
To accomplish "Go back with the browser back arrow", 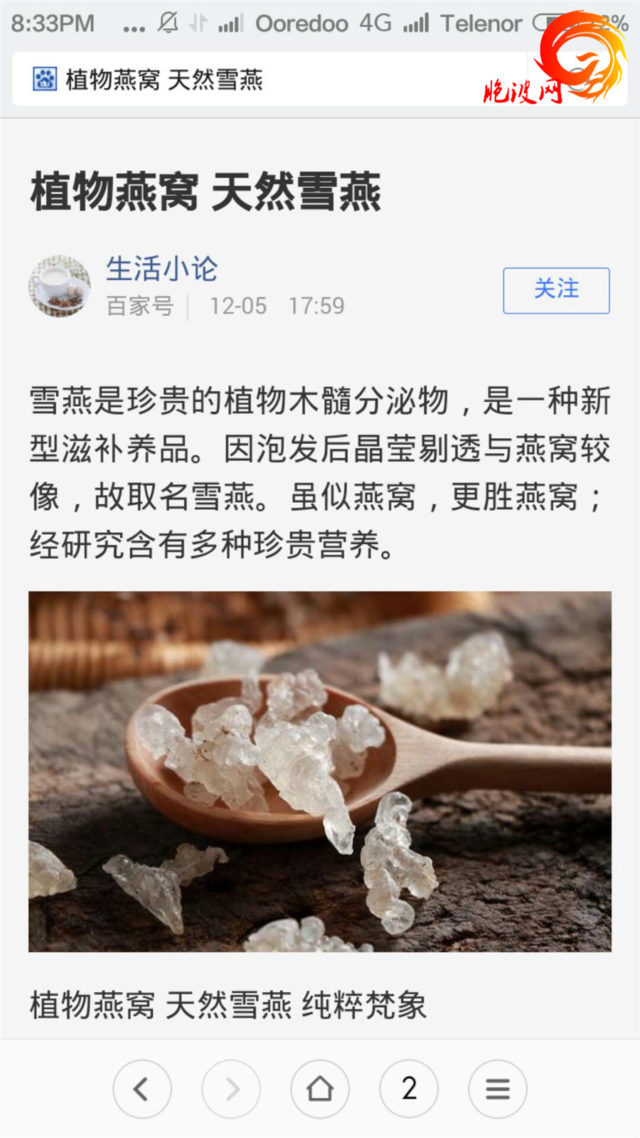I will [x=141, y=1089].
